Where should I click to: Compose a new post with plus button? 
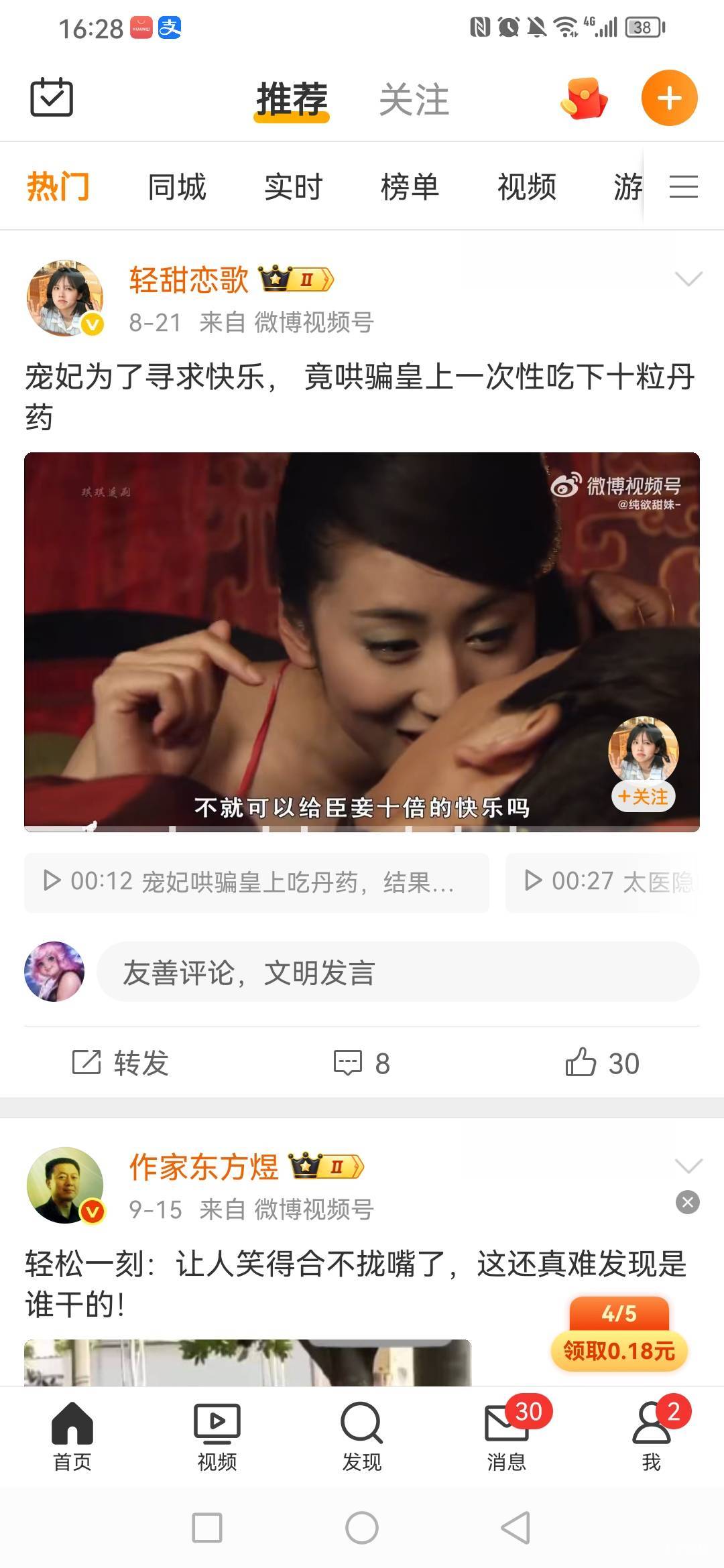669,99
